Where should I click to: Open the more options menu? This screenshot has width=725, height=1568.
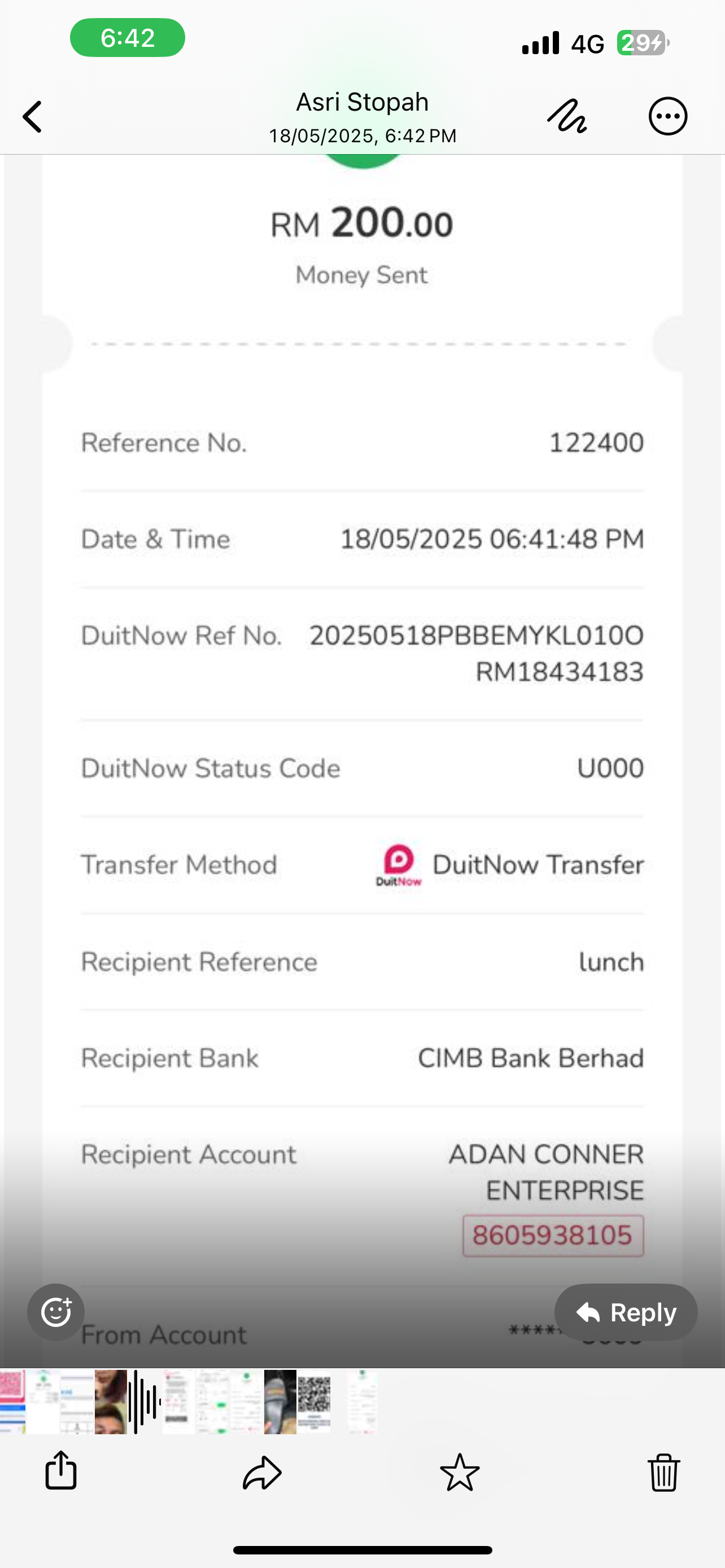click(667, 116)
